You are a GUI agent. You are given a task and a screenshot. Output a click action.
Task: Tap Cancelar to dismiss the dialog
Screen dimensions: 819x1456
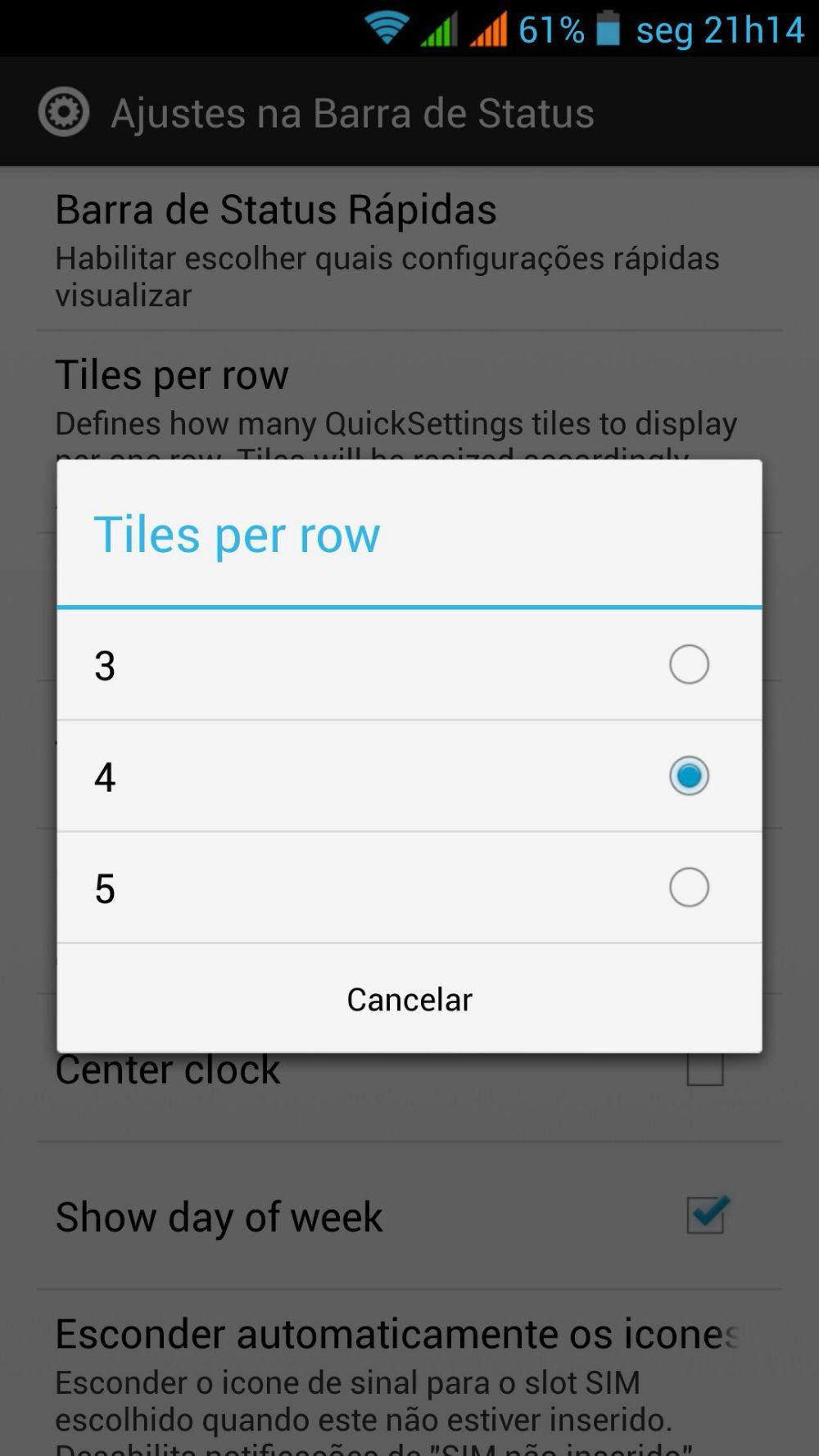pyautogui.click(x=409, y=999)
